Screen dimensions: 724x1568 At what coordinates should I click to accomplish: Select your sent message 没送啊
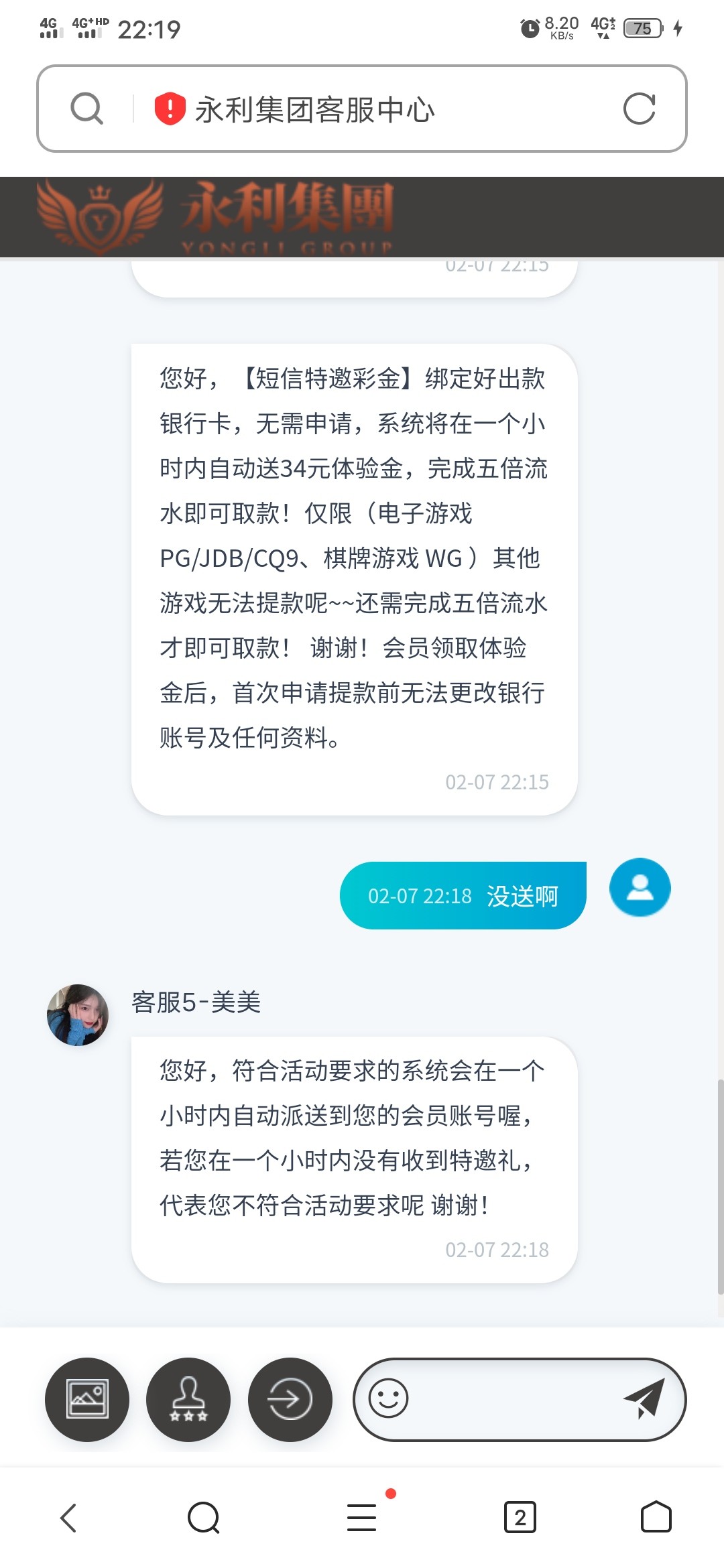point(463,895)
